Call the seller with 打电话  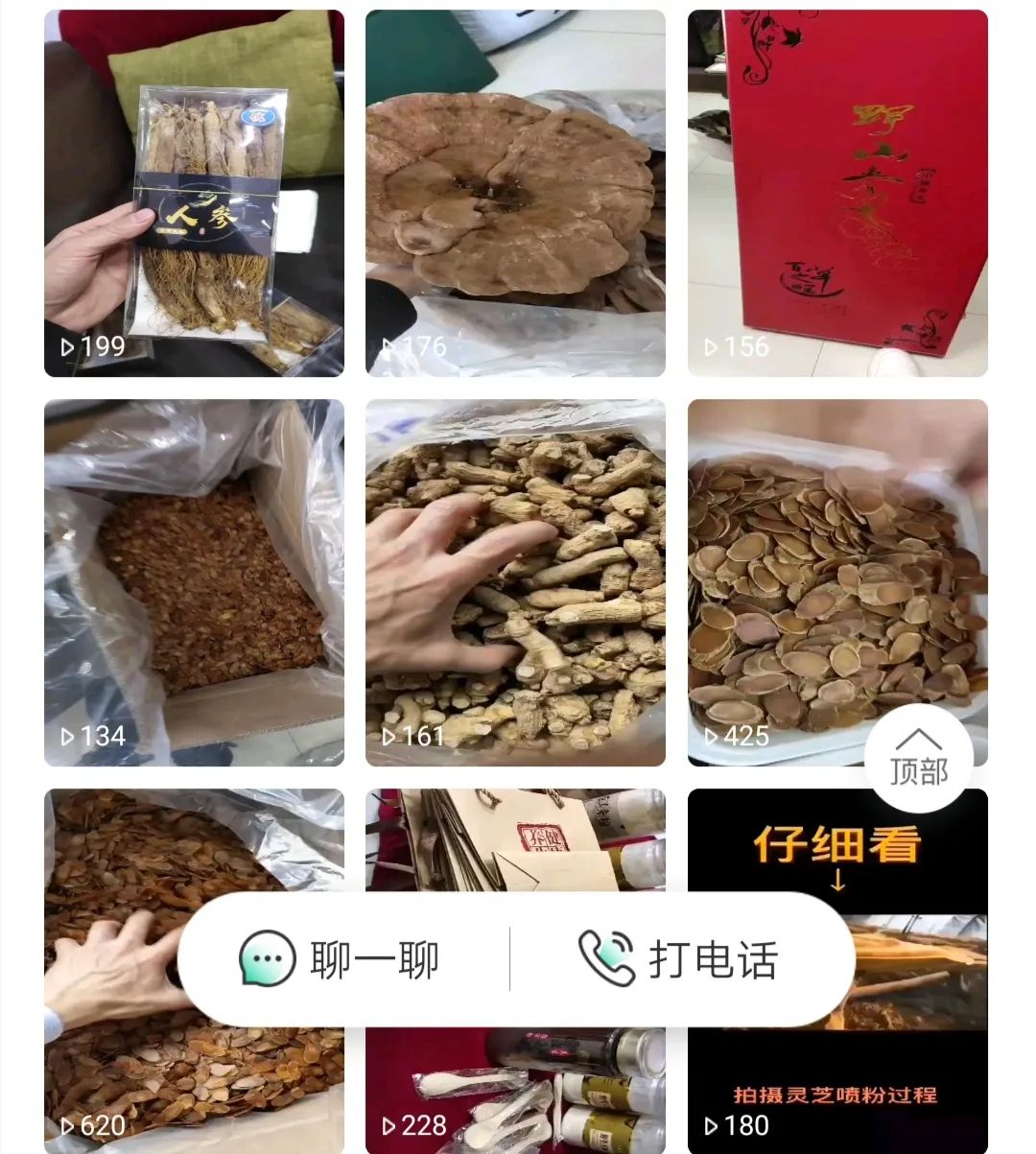tap(679, 958)
